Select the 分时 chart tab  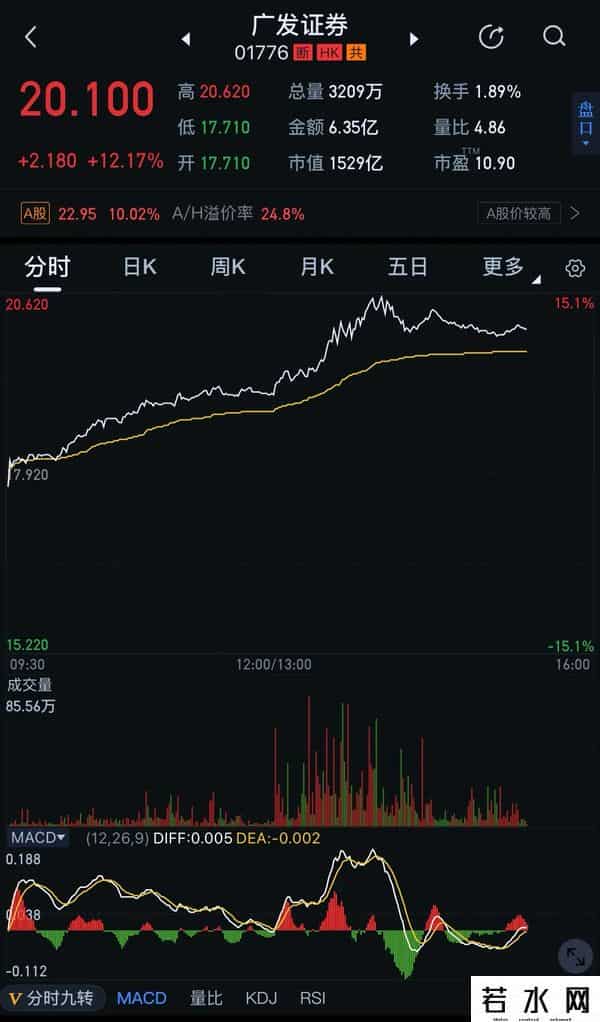click(47, 267)
